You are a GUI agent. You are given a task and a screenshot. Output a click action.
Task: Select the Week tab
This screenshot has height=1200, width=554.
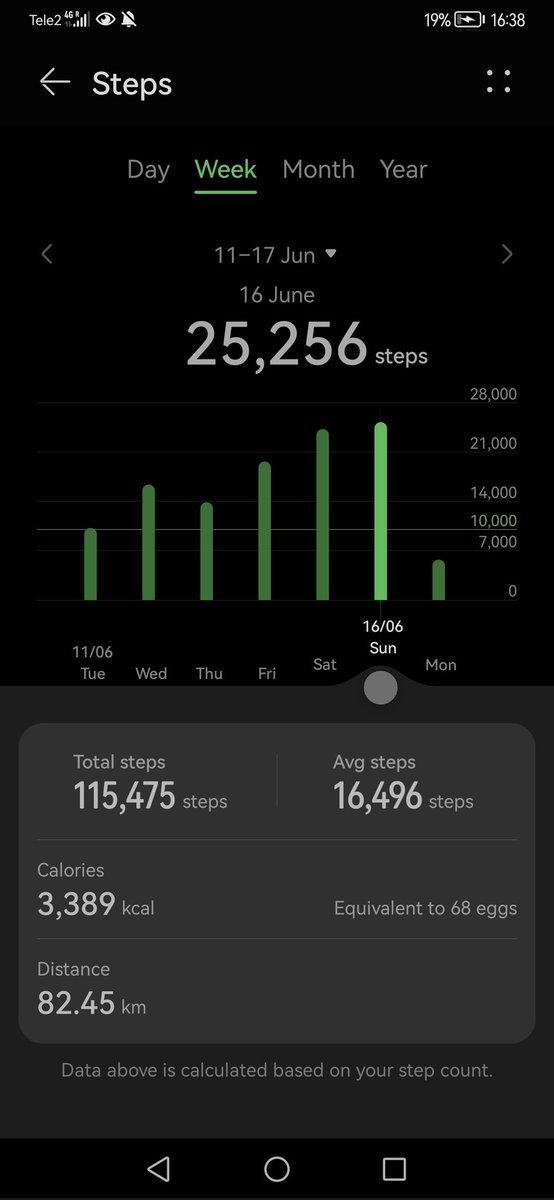click(x=226, y=170)
